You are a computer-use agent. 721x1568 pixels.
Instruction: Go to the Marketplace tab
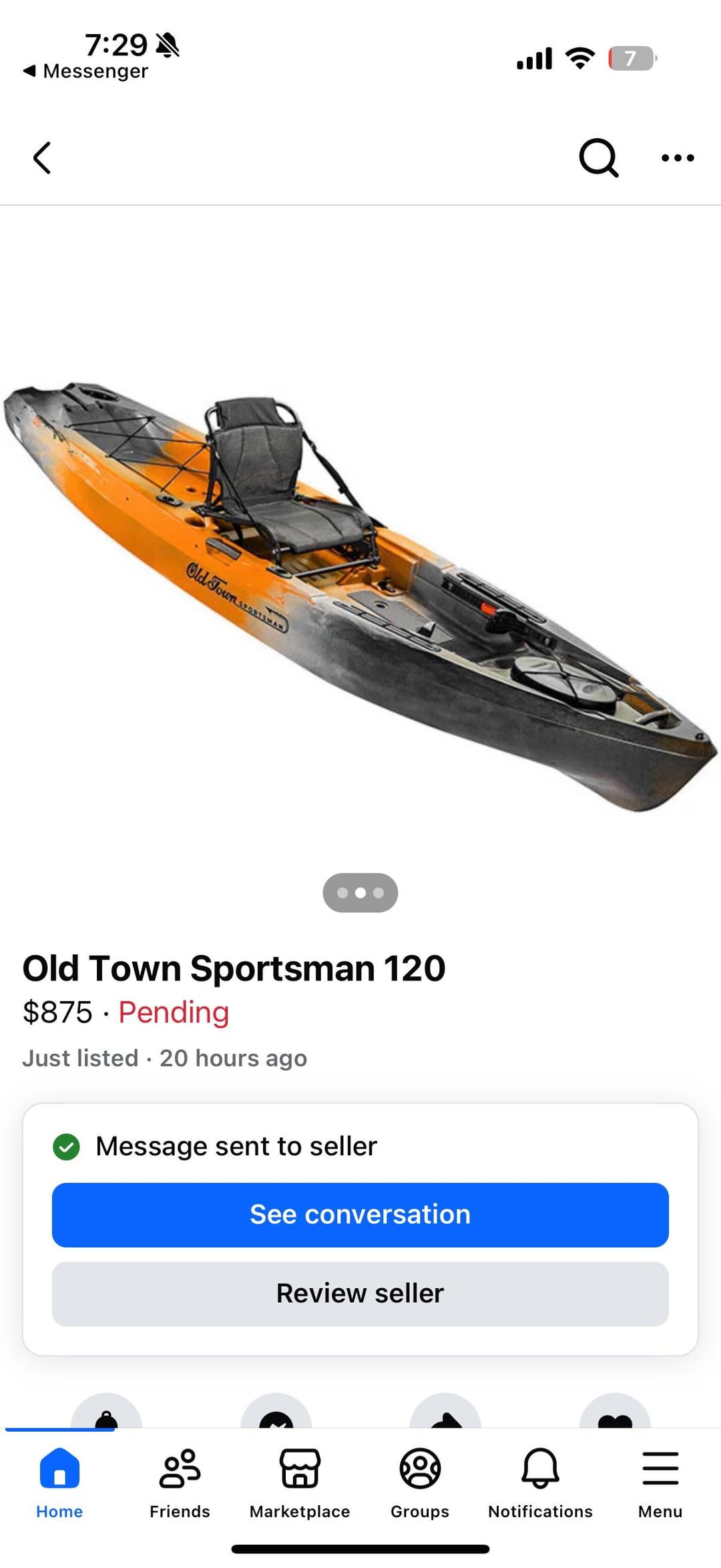(300, 1481)
